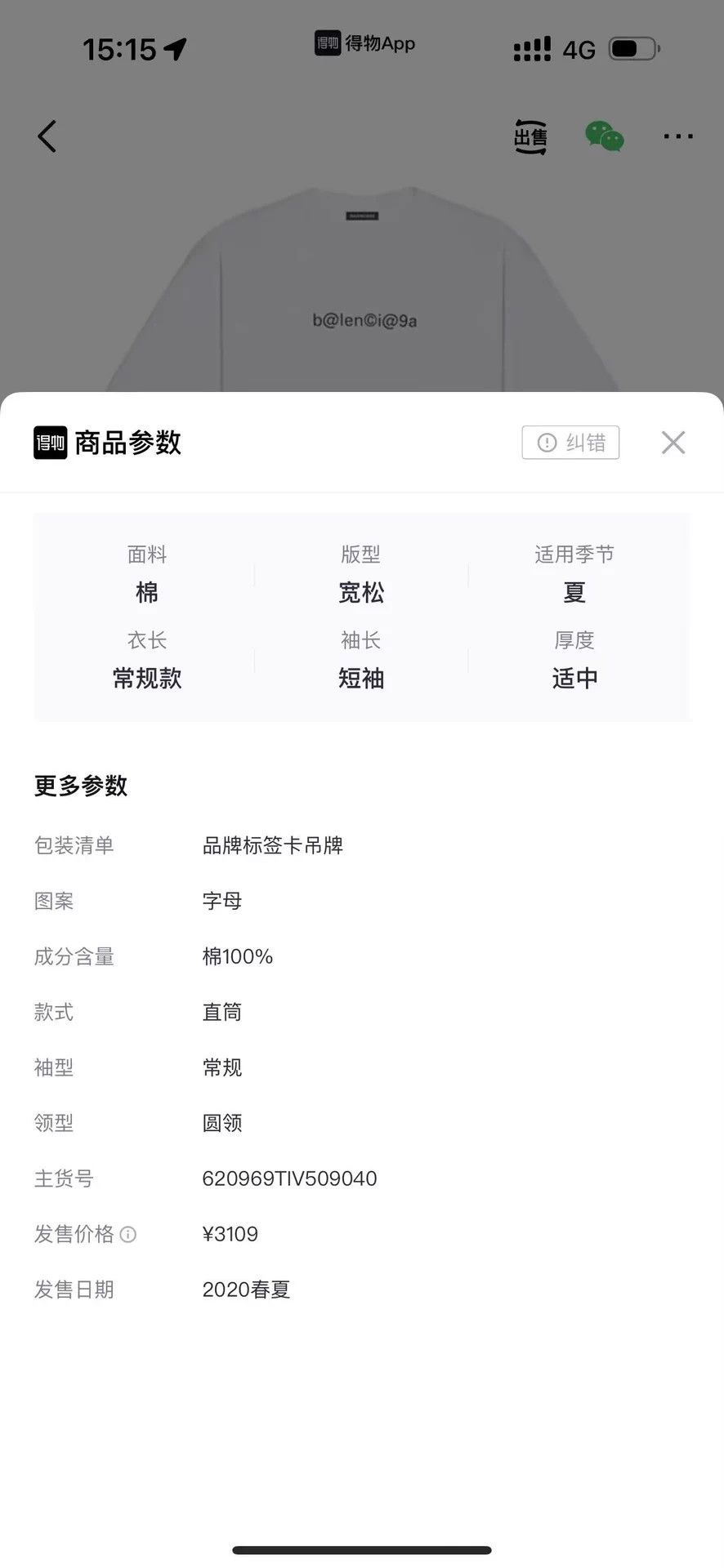
Task: Share via the WeChat icon
Action: coord(605,136)
